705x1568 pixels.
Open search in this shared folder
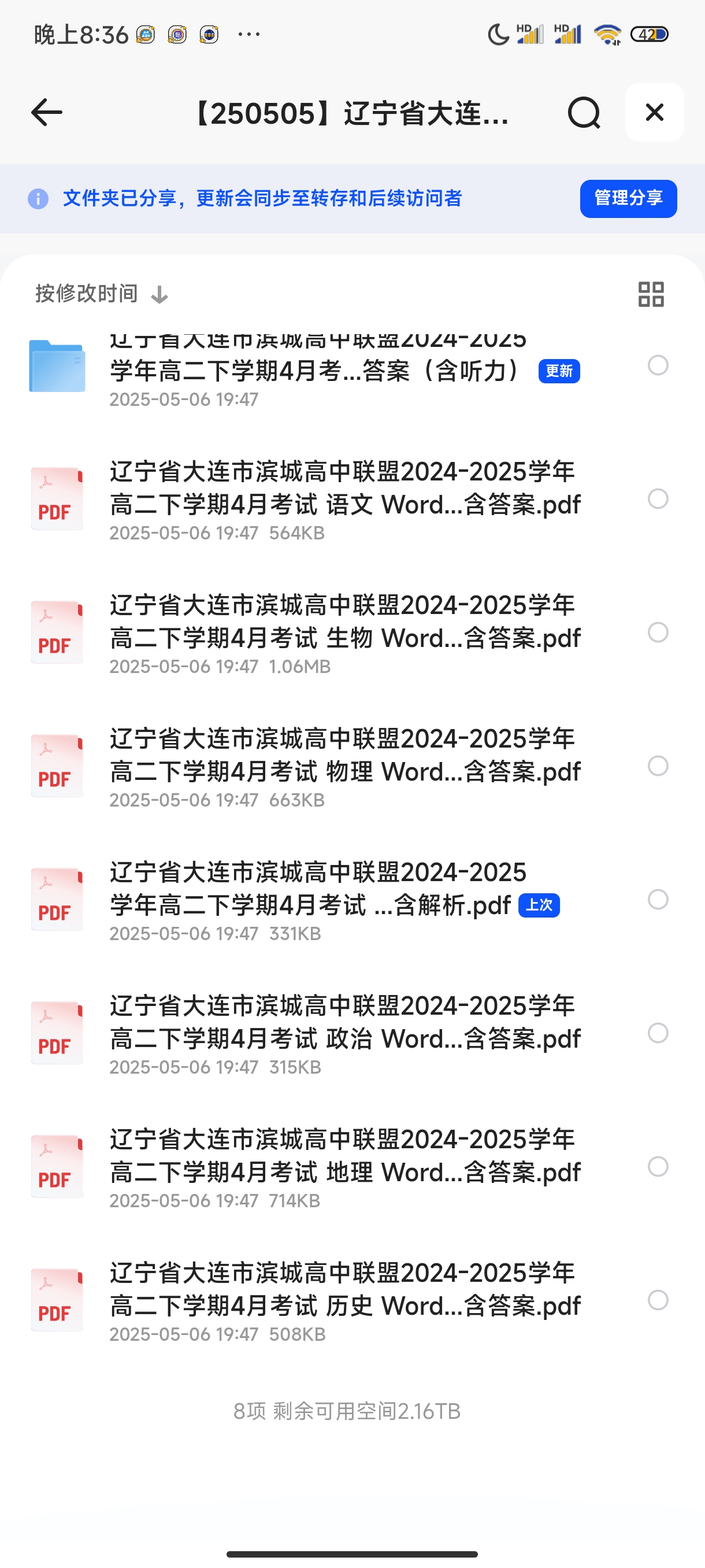coord(584,113)
